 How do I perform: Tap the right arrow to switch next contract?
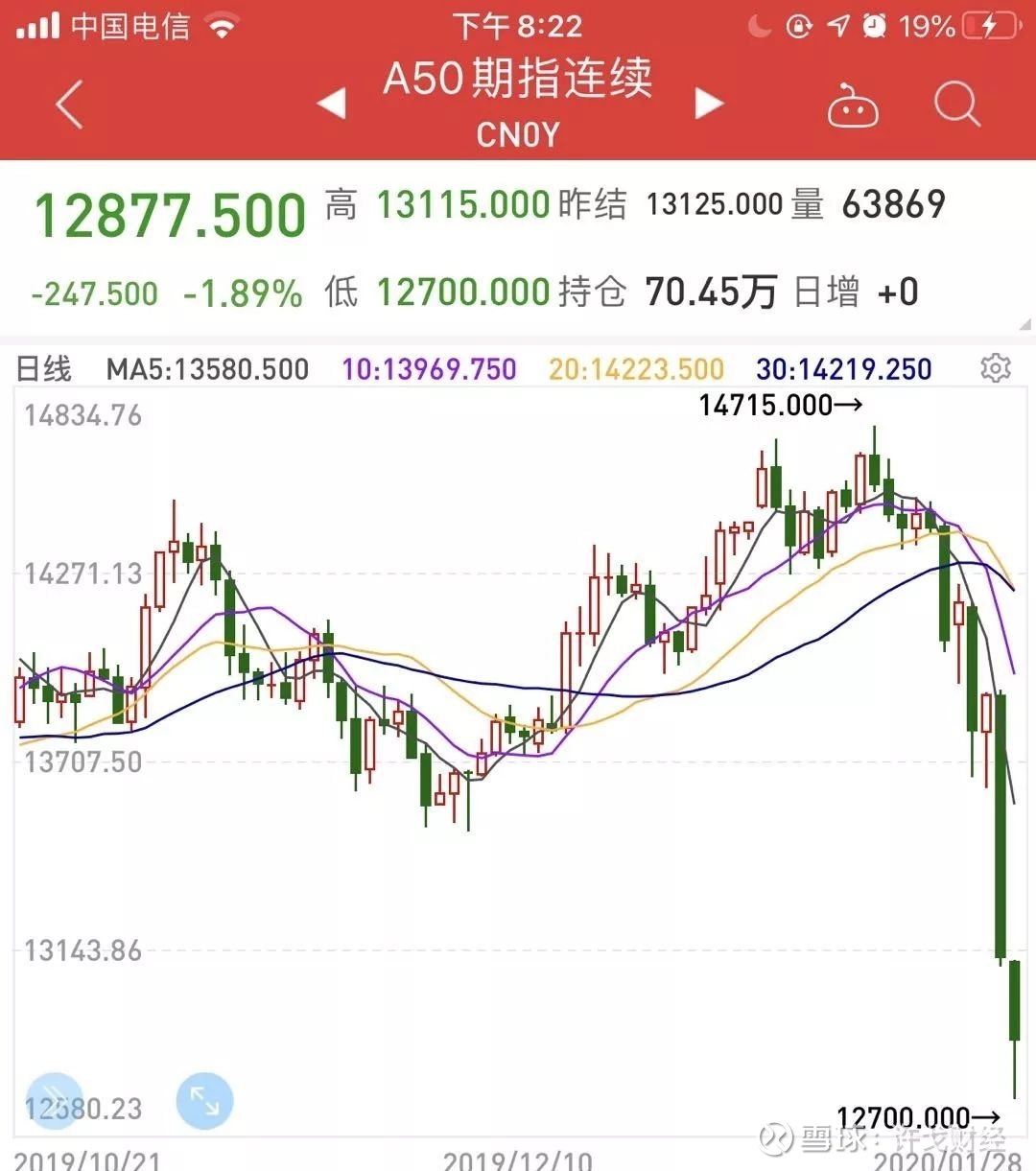point(708,101)
